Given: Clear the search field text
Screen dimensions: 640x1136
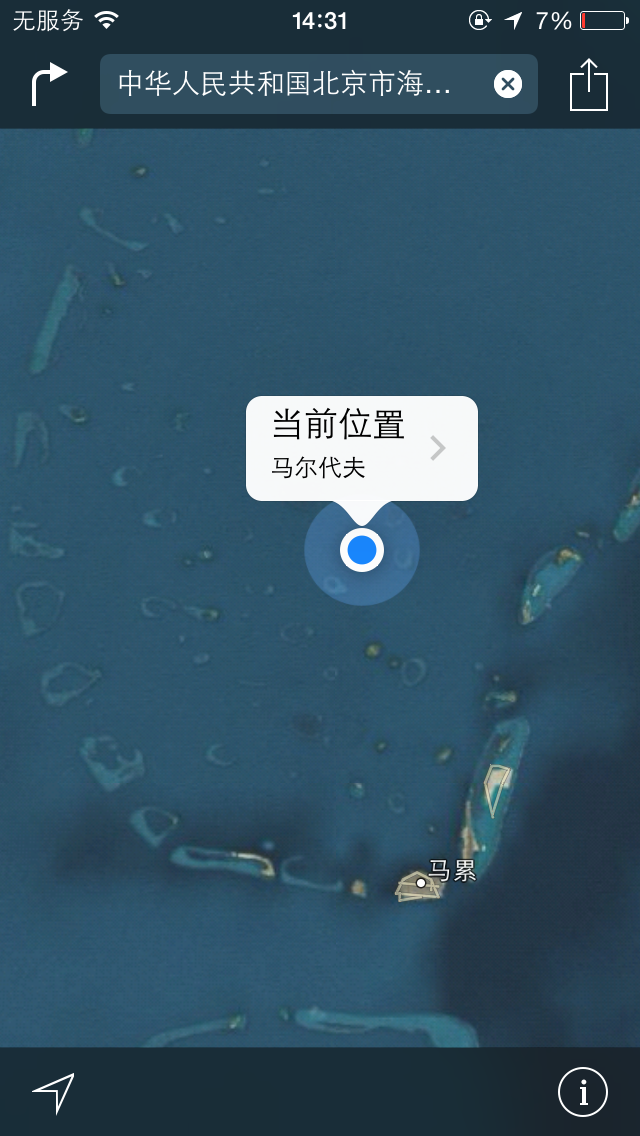Looking at the screenshot, I should [x=507, y=84].
